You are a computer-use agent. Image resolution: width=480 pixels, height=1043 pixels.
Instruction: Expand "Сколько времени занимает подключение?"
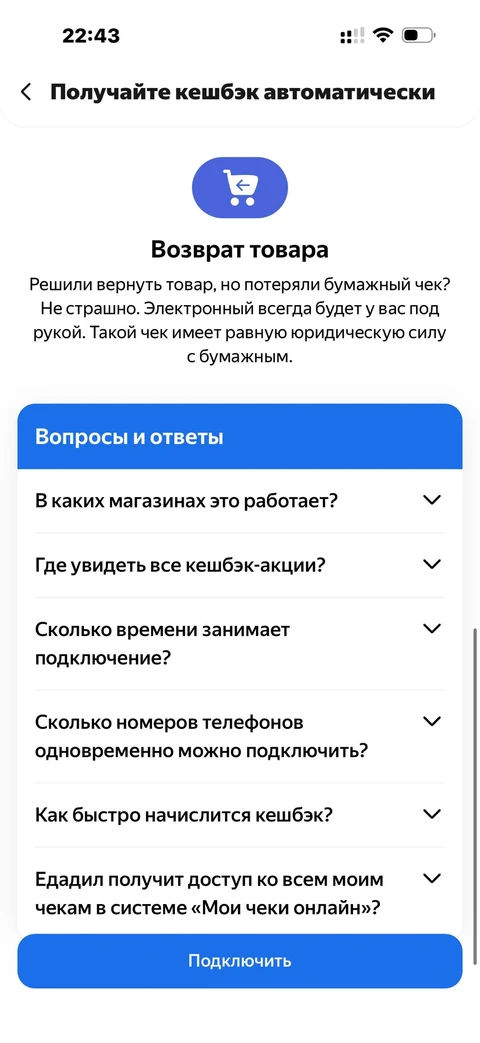239,643
